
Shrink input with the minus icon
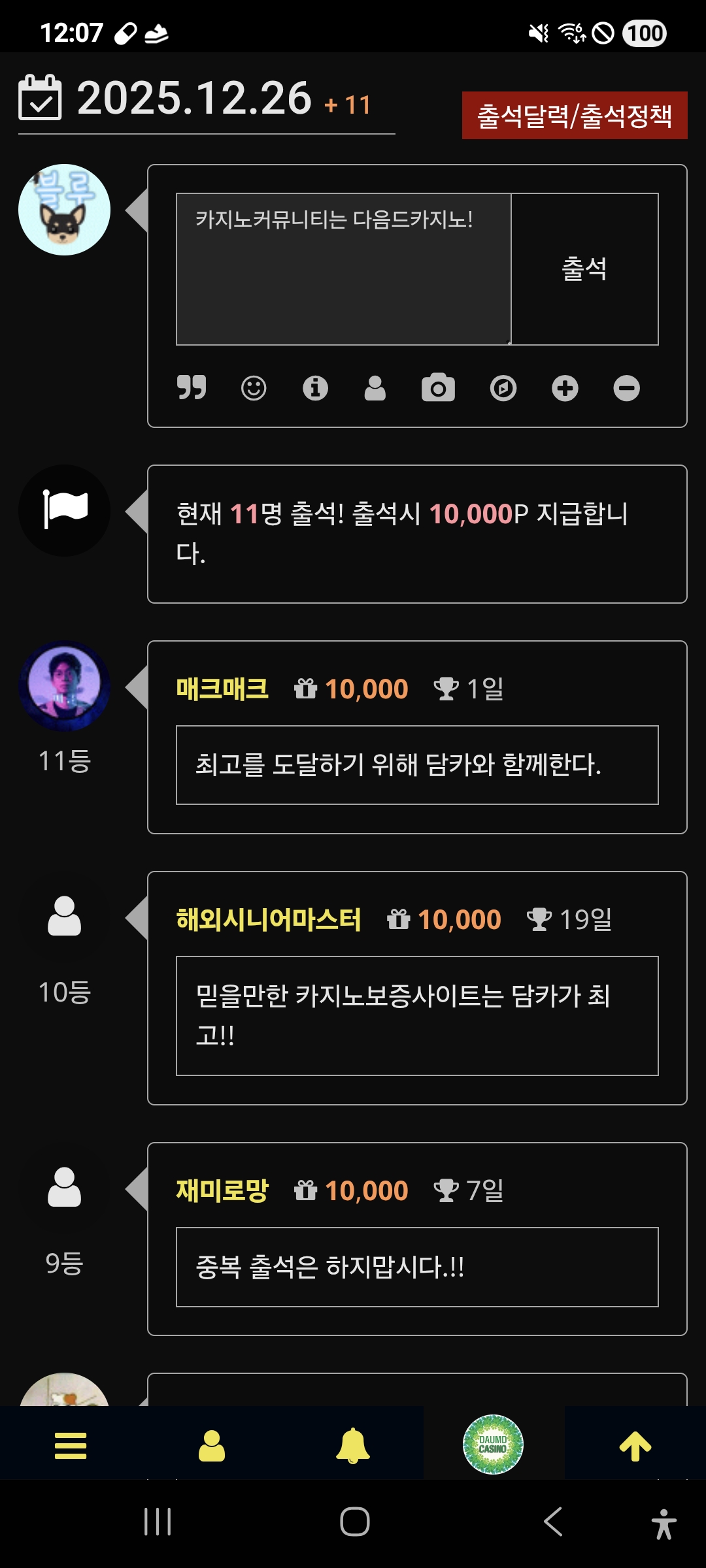626,387
